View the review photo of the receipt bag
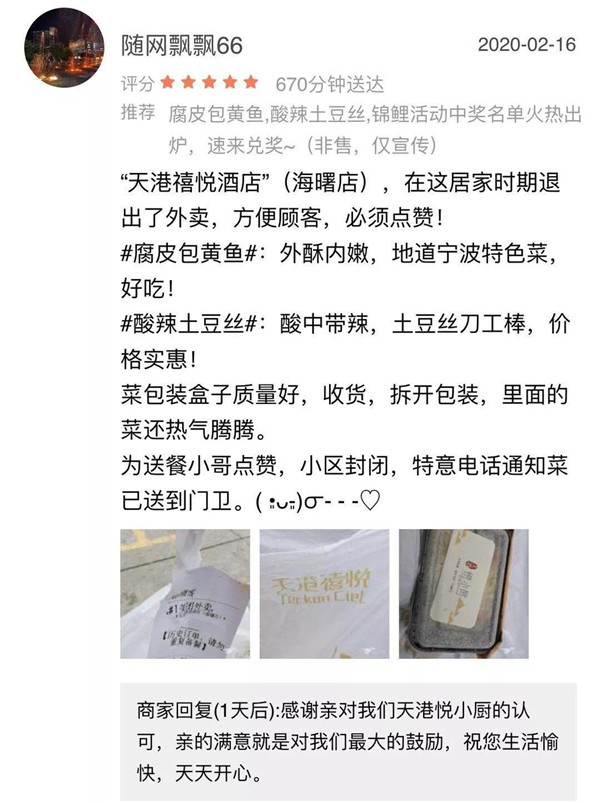 click(182, 592)
